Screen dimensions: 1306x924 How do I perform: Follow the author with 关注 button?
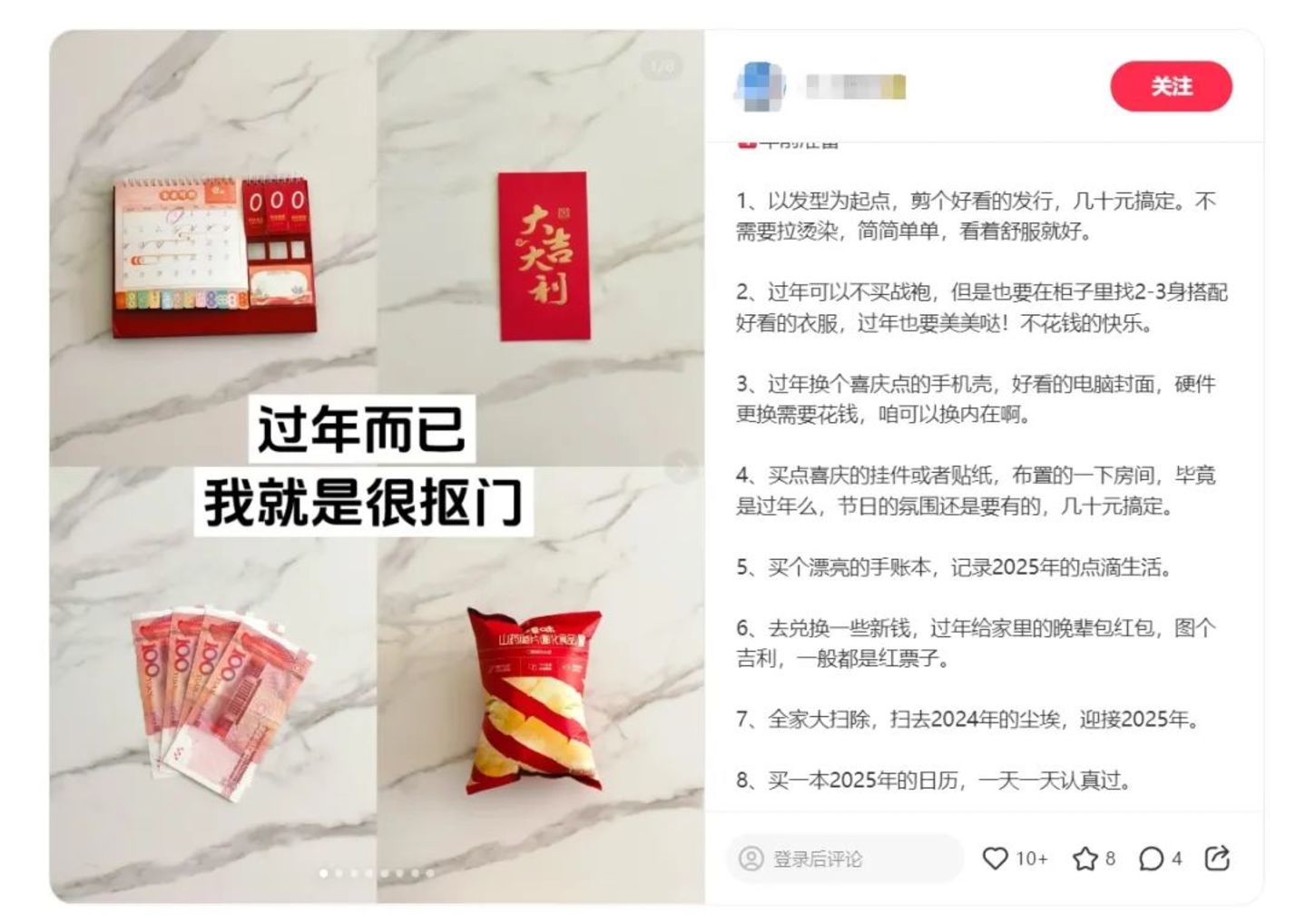[x=1170, y=86]
